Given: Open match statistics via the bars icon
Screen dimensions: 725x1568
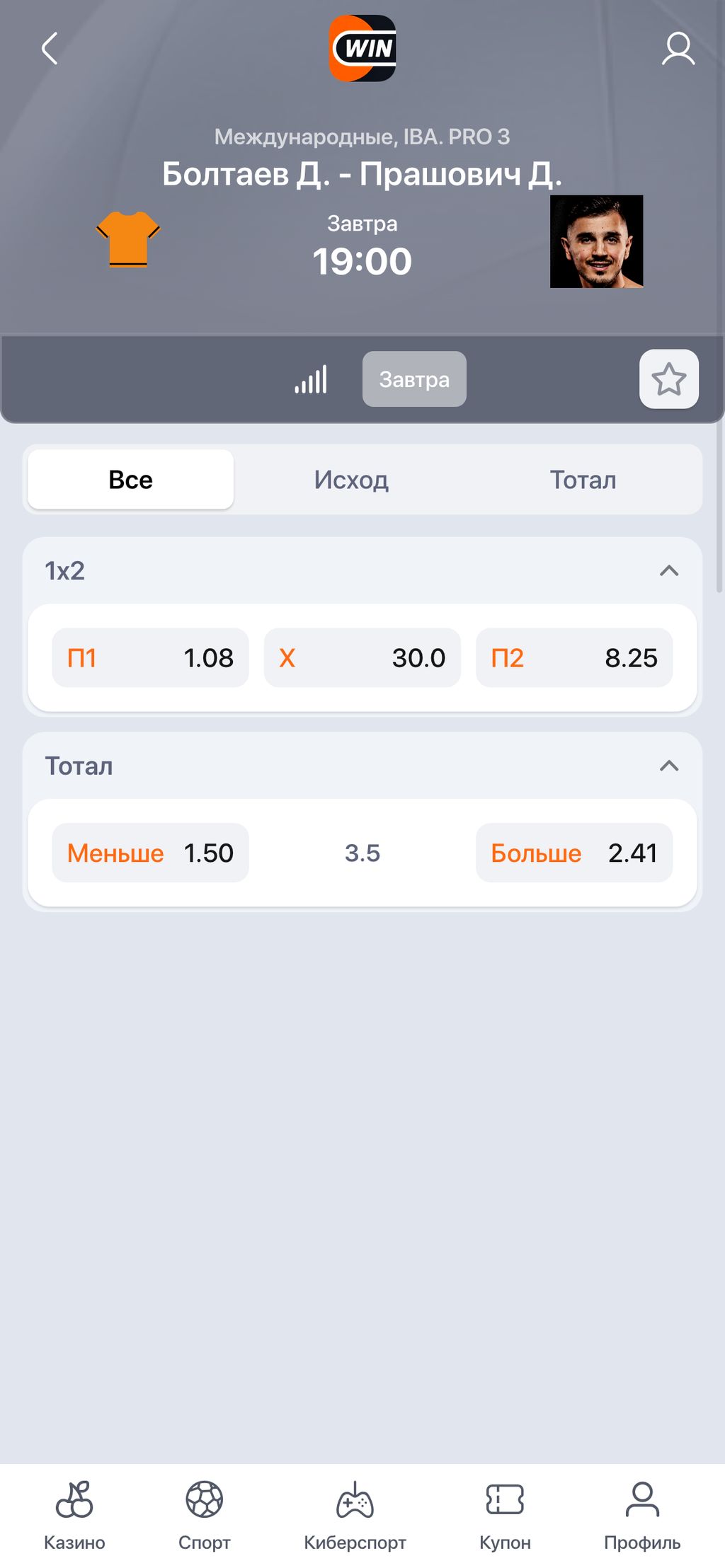Looking at the screenshot, I should click(x=311, y=379).
